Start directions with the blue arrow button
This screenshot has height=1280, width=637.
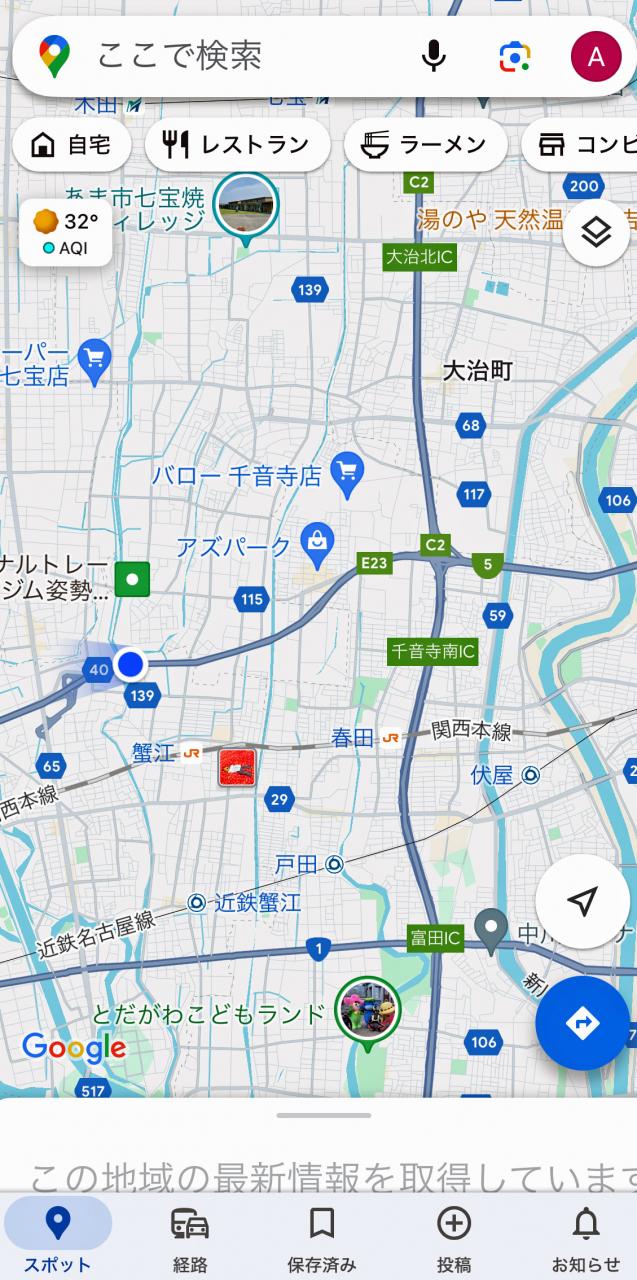pos(582,1023)
